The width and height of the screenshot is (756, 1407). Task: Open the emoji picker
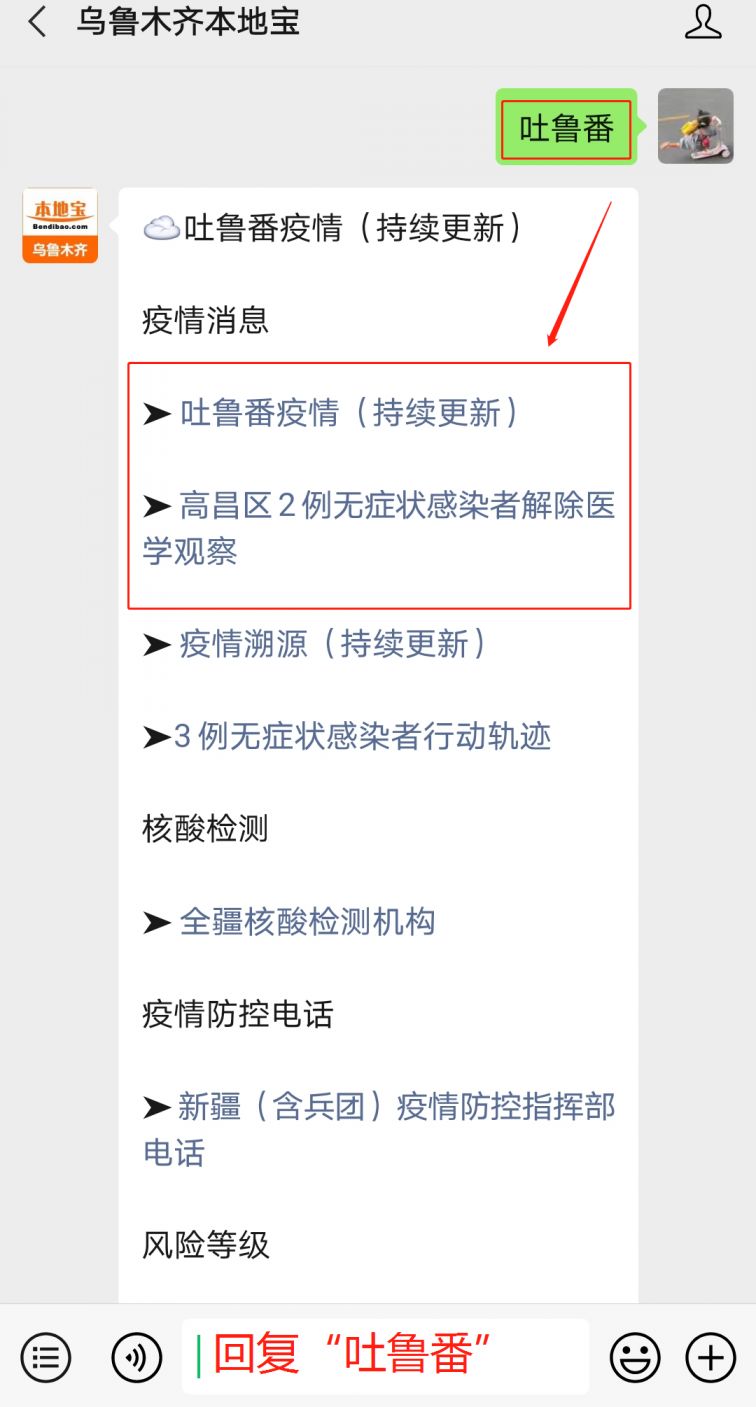[635, 1357]
